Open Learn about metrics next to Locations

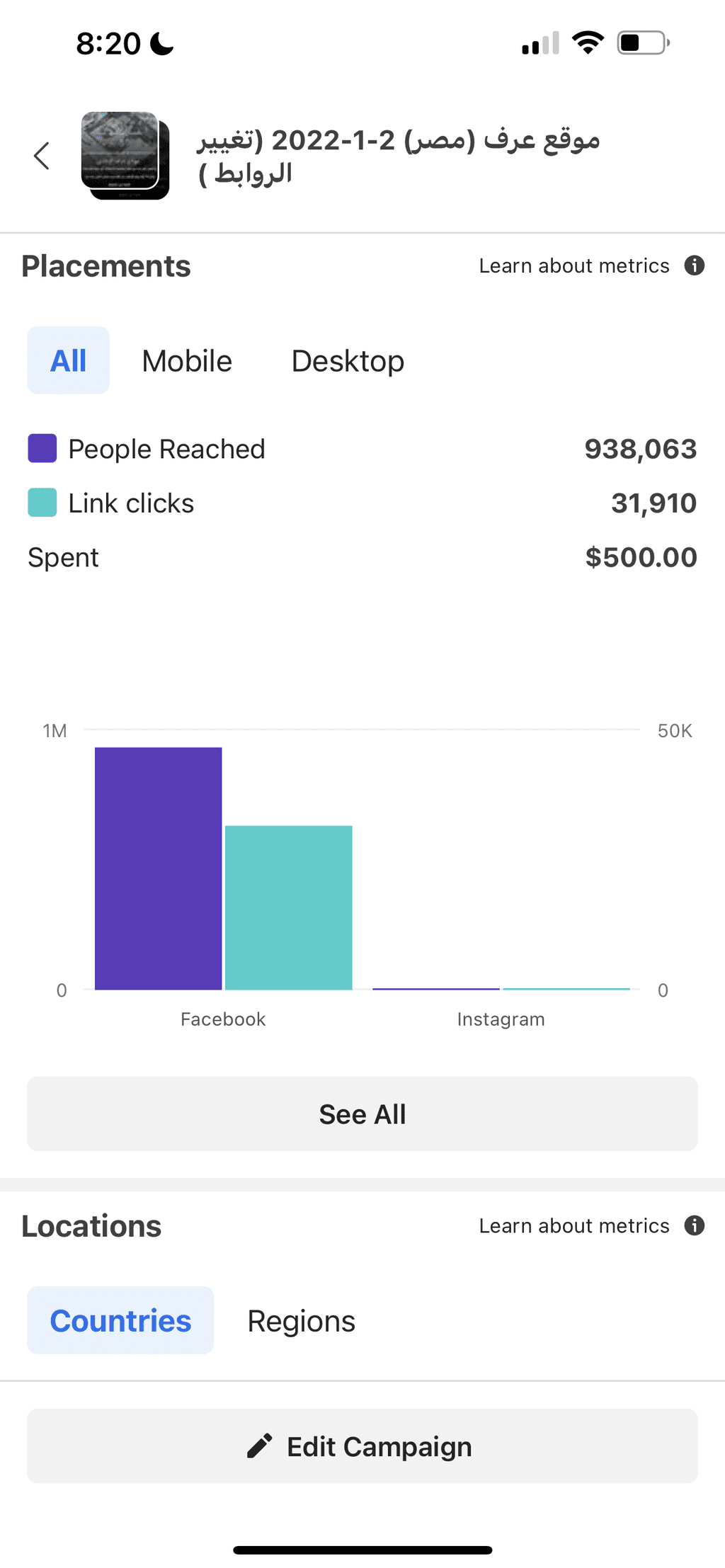click(x=591, y=1225)
